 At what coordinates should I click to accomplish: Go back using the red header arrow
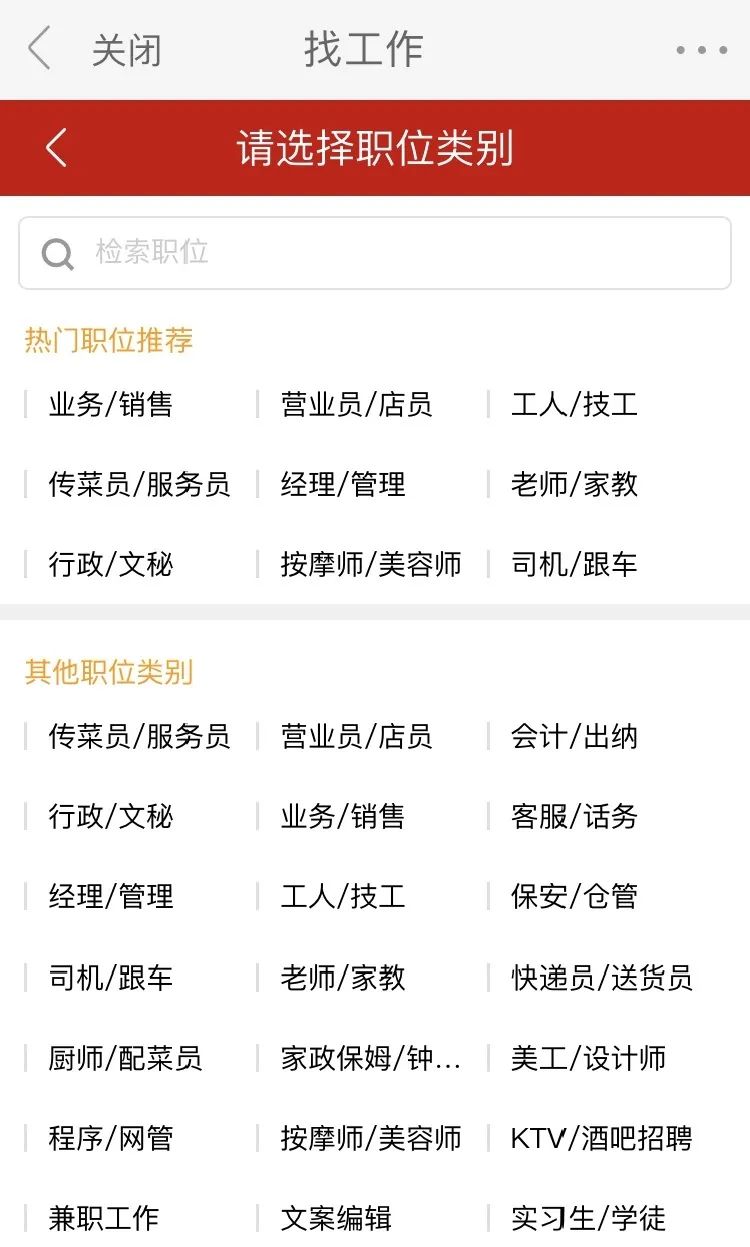(56, 148)
